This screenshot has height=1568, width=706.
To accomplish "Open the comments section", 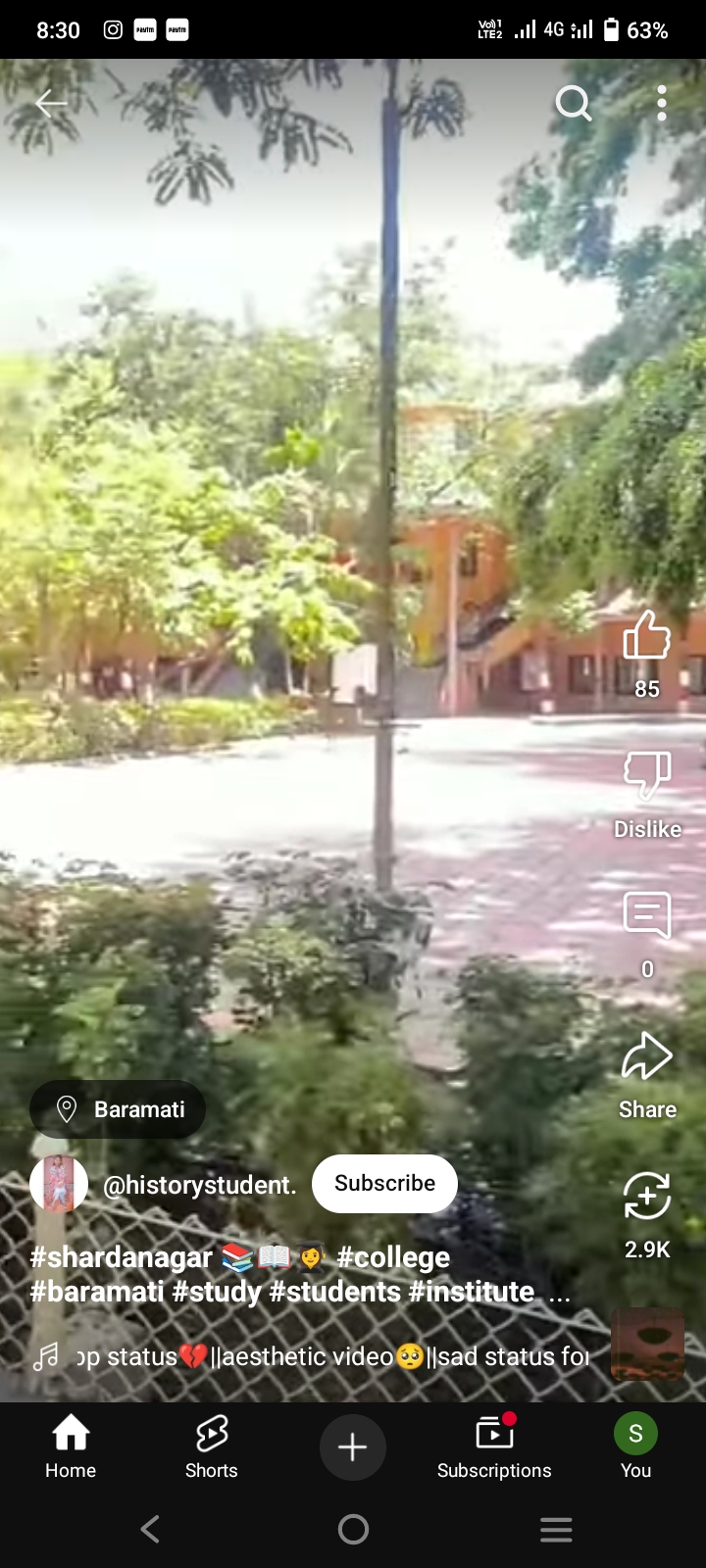I will 647,916.
